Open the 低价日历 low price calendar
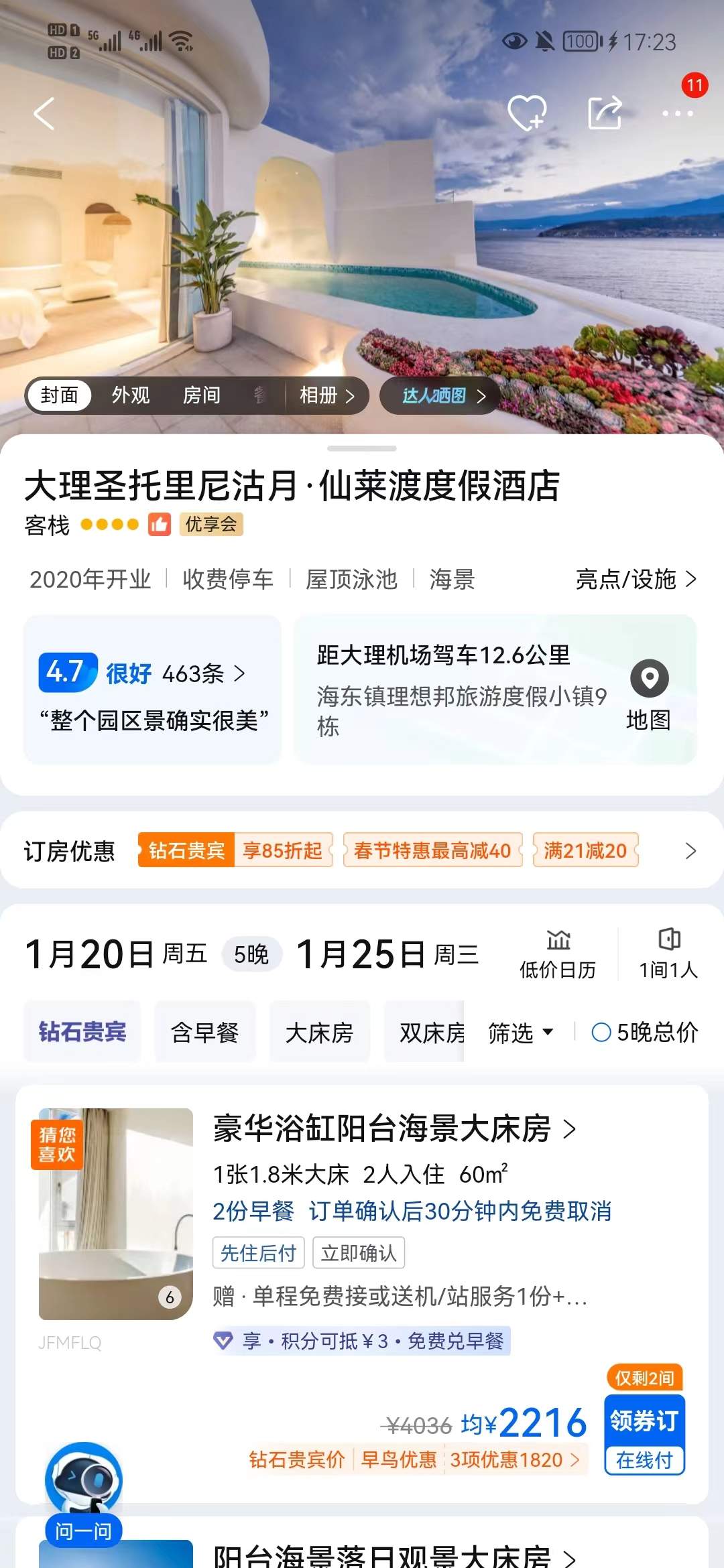Viewport: 724px width, 1568px height. pos(558,954)
